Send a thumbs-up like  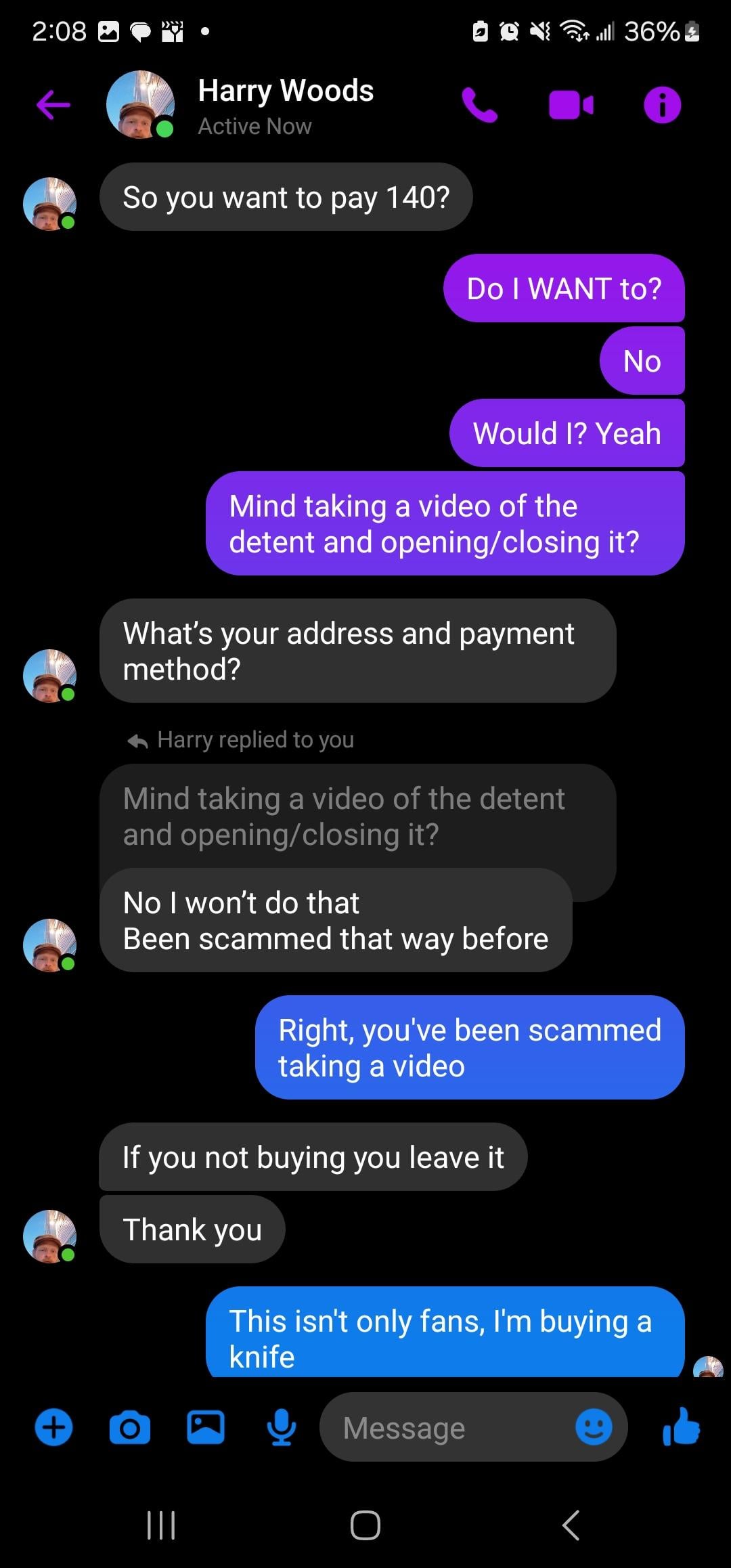(682, 1426)
